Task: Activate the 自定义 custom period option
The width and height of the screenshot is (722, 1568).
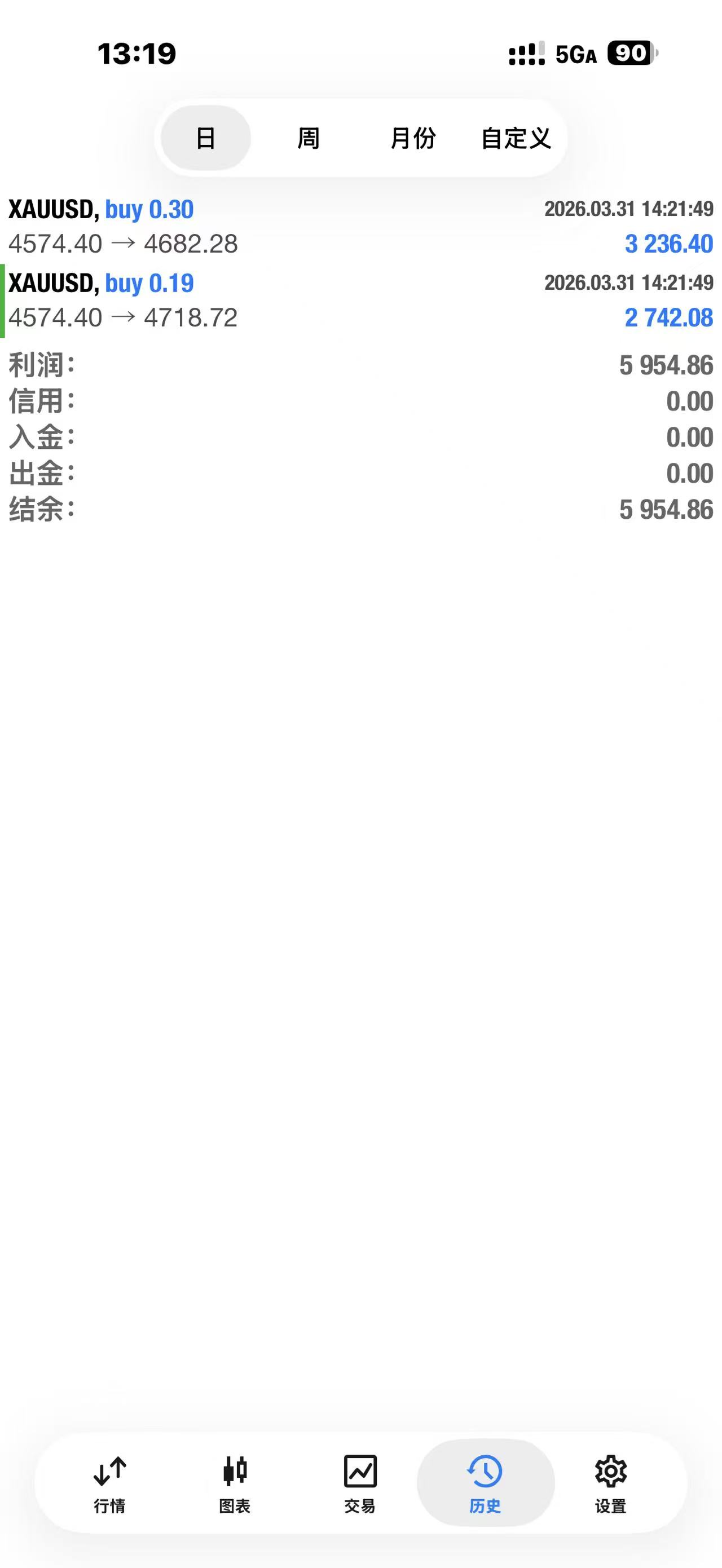Action: 516,139
